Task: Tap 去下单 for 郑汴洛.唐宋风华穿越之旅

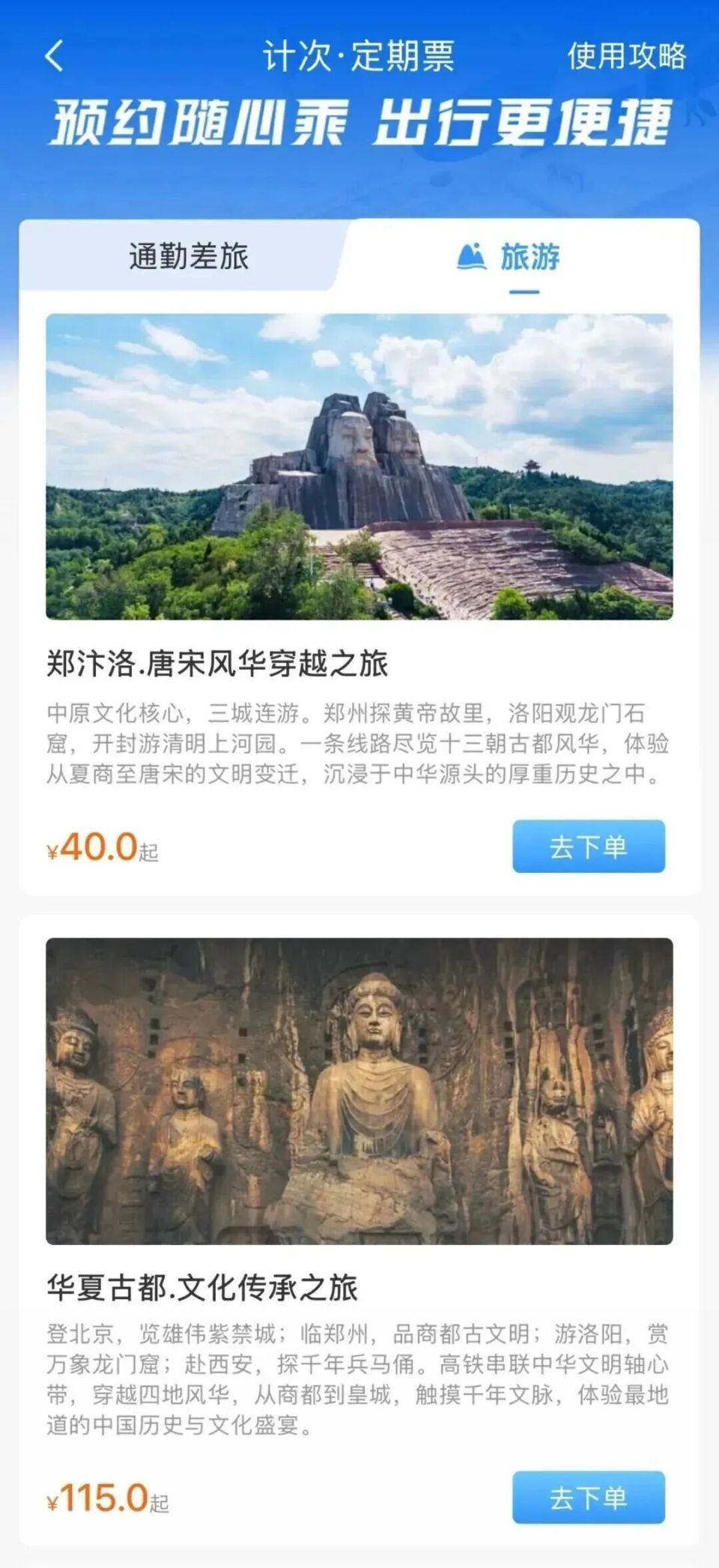Action: coord(587,845)
